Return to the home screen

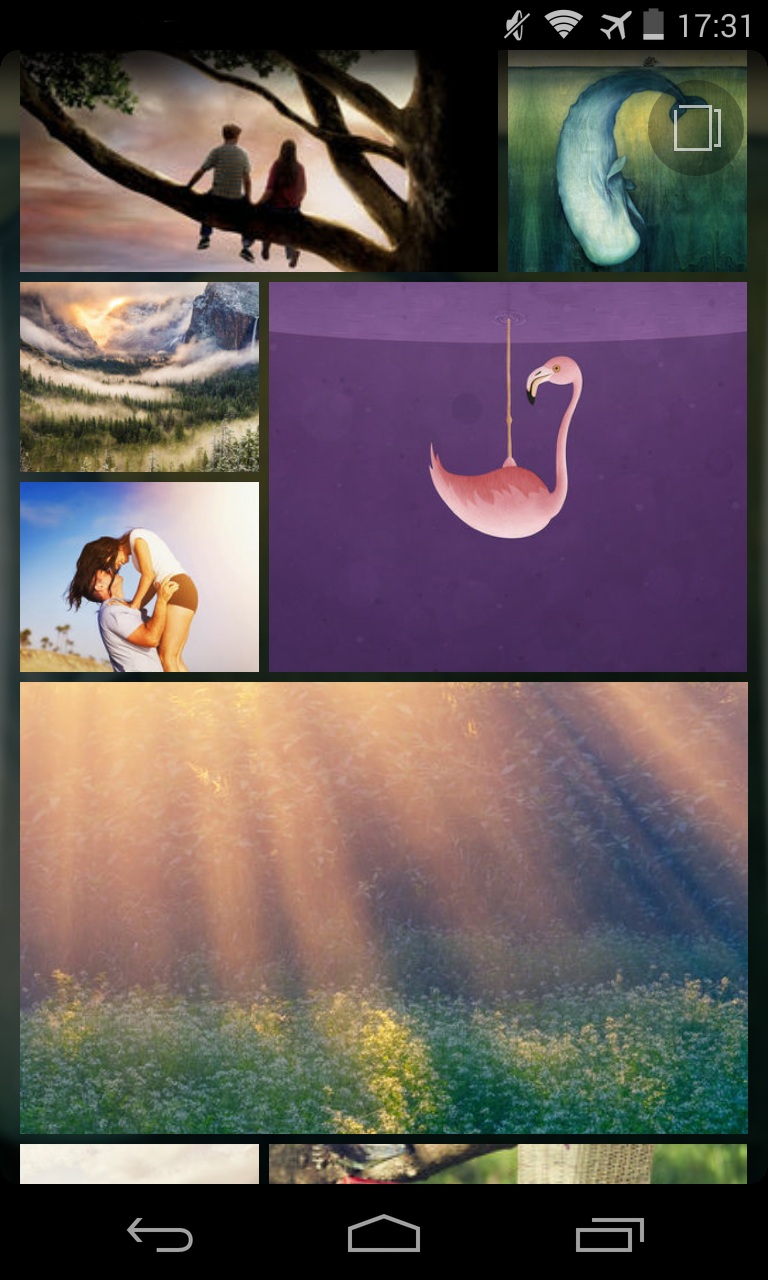pyautogui.click(x=383, y=1235)
